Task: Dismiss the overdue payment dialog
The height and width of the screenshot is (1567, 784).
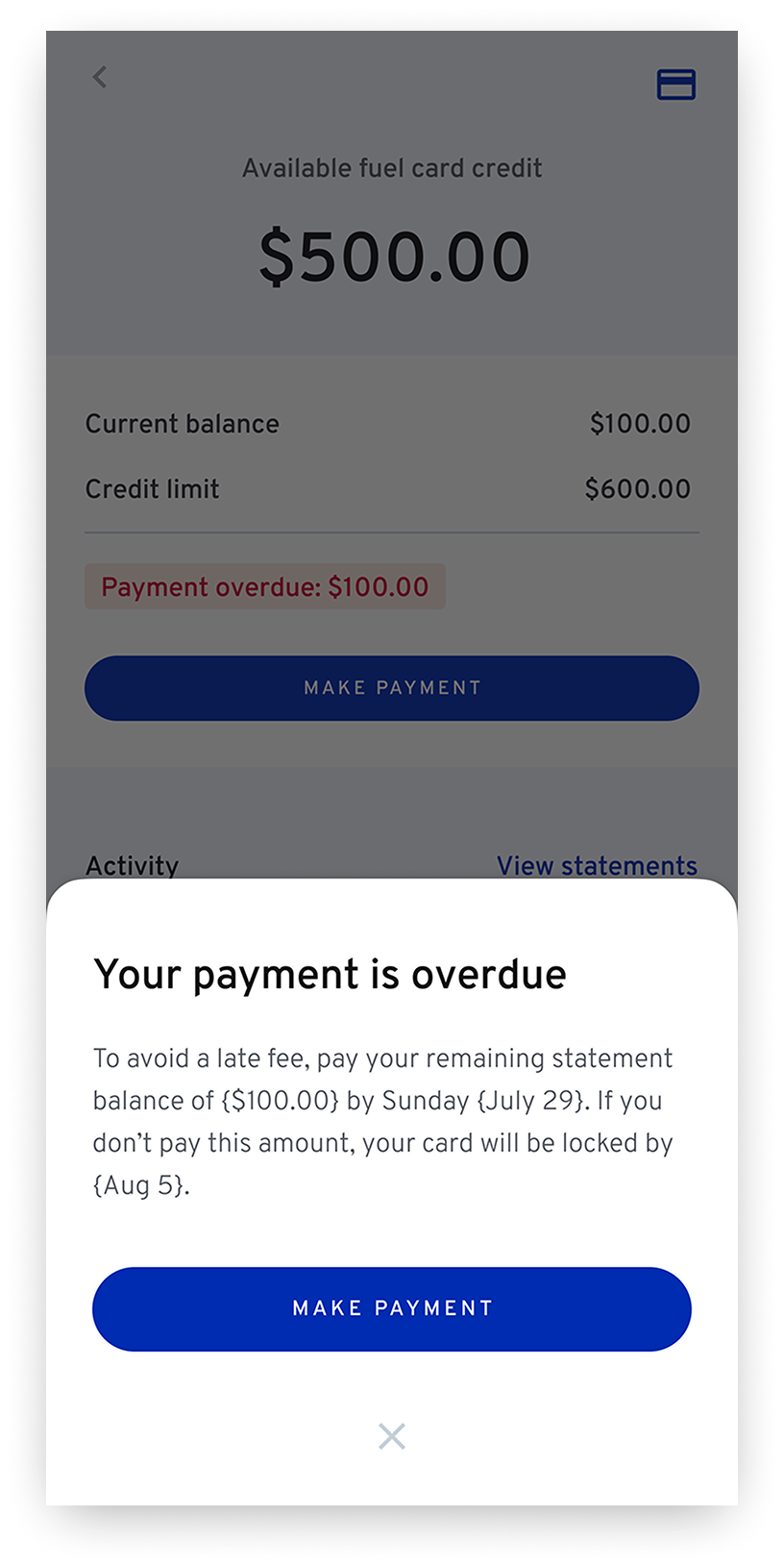Action: pos(392,1435)
